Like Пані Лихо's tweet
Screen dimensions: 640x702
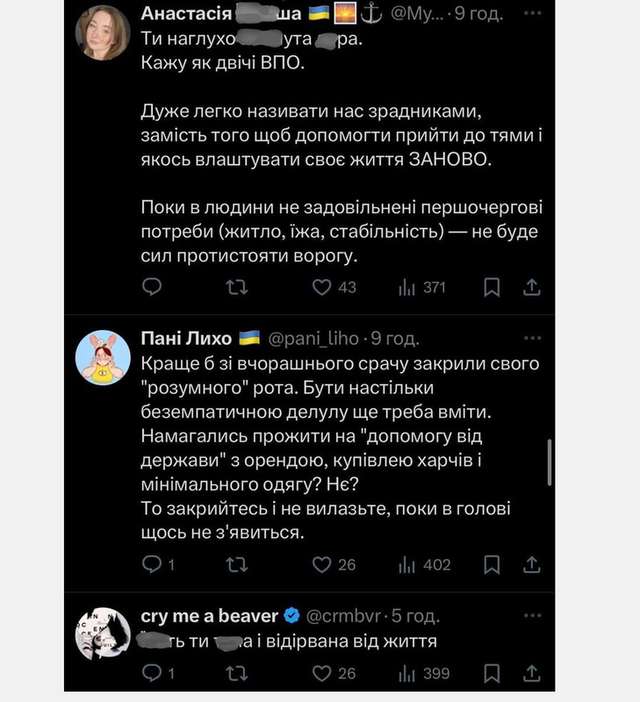pos(322,565)
